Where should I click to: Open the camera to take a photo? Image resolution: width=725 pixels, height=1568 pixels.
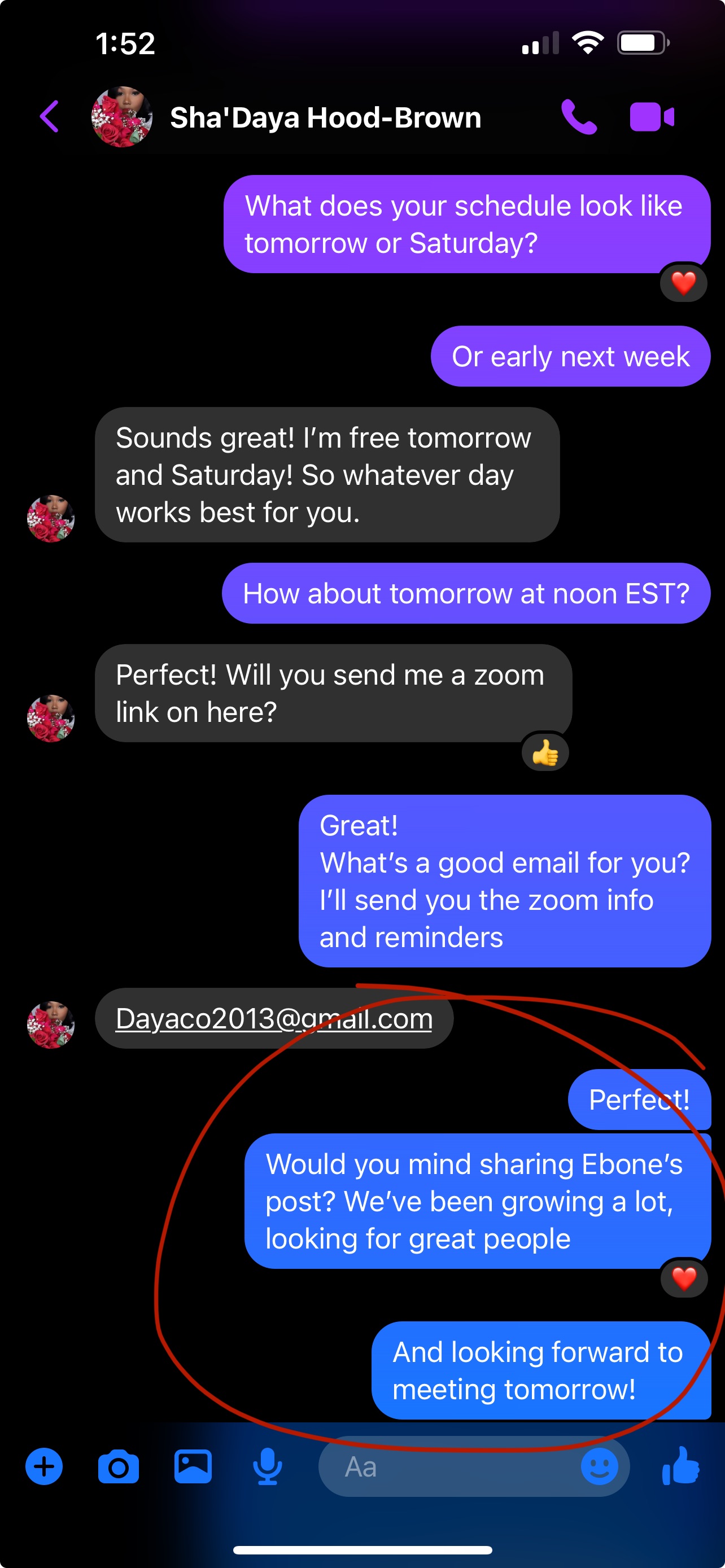click(118, 1467)
